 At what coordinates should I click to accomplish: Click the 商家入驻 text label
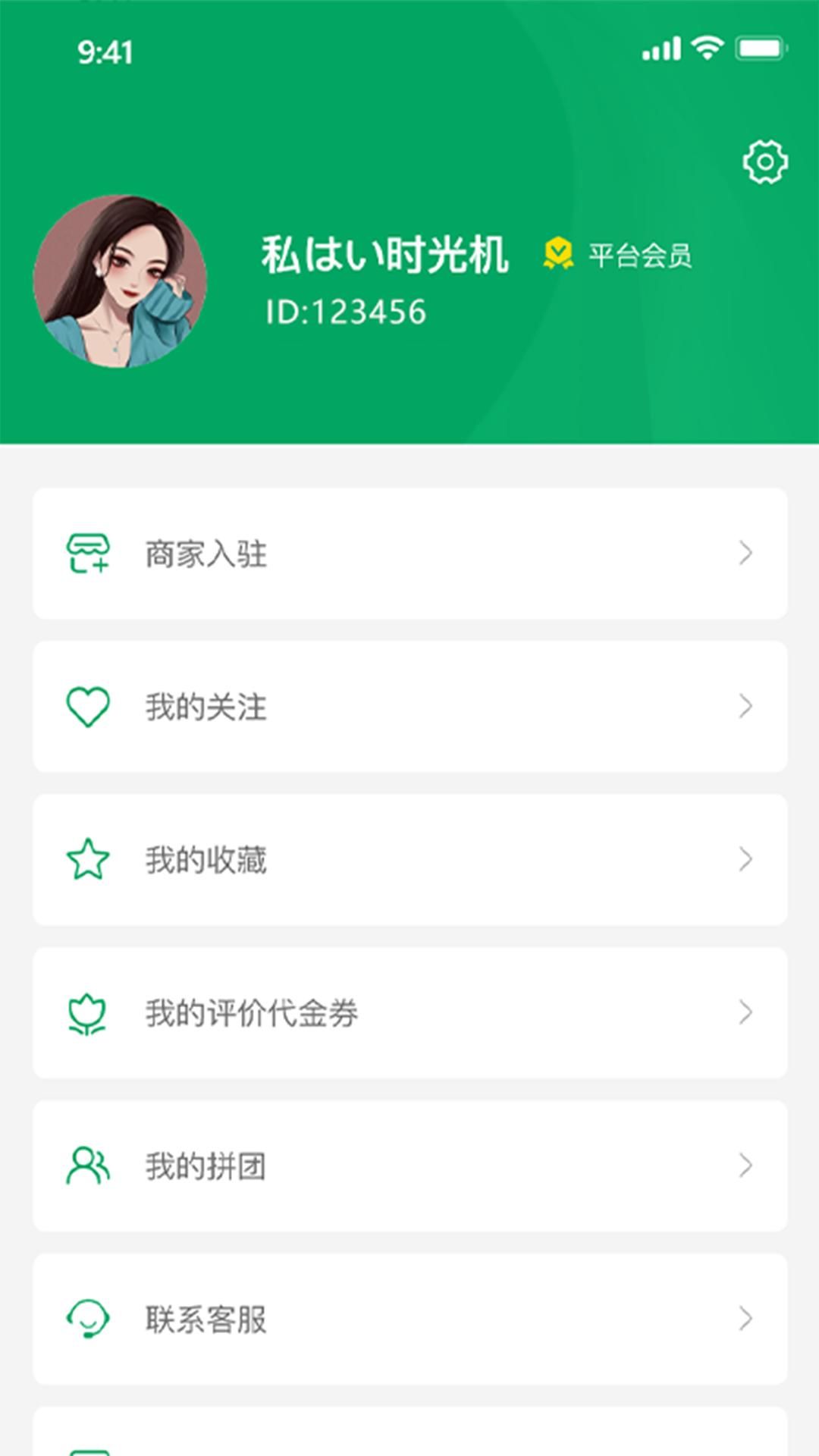coord(205,554)
